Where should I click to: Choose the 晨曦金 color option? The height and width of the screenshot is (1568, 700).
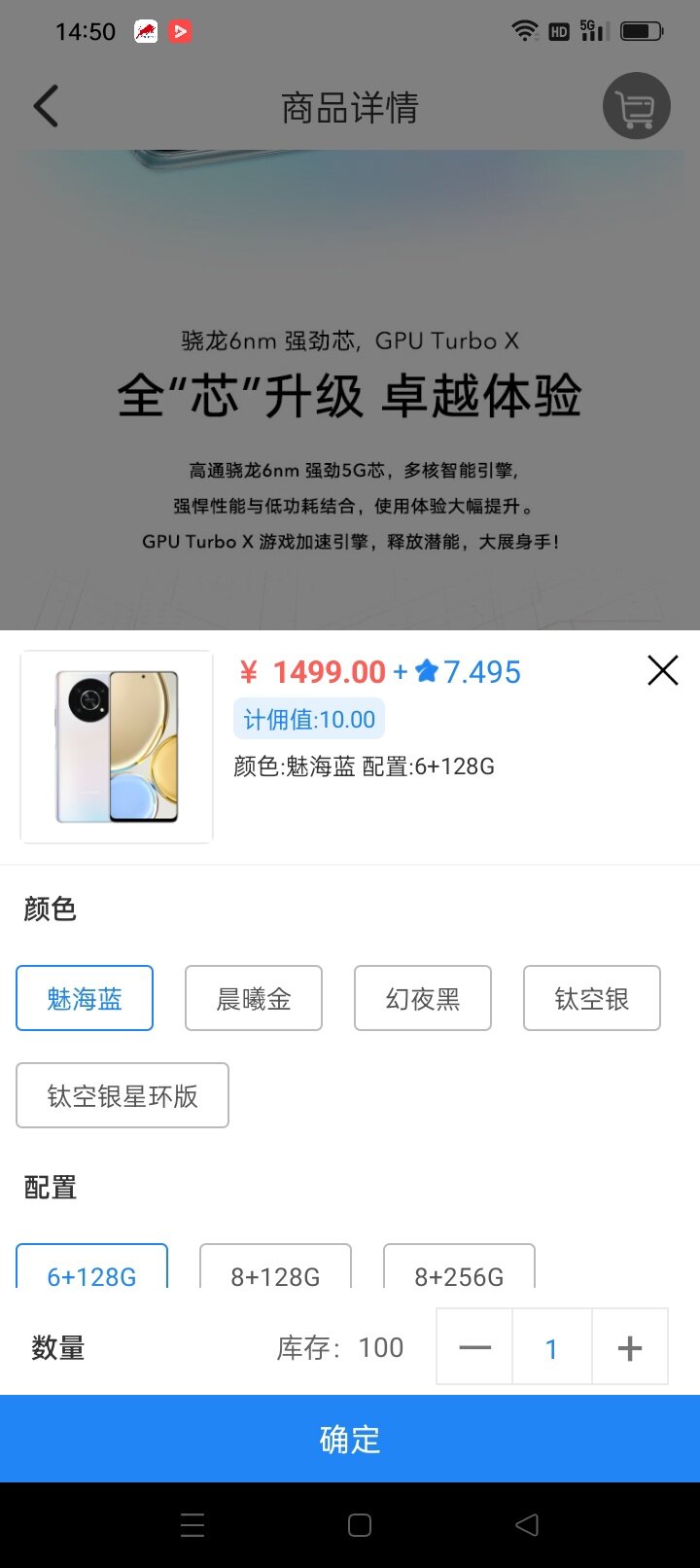[x=254, y=998]
